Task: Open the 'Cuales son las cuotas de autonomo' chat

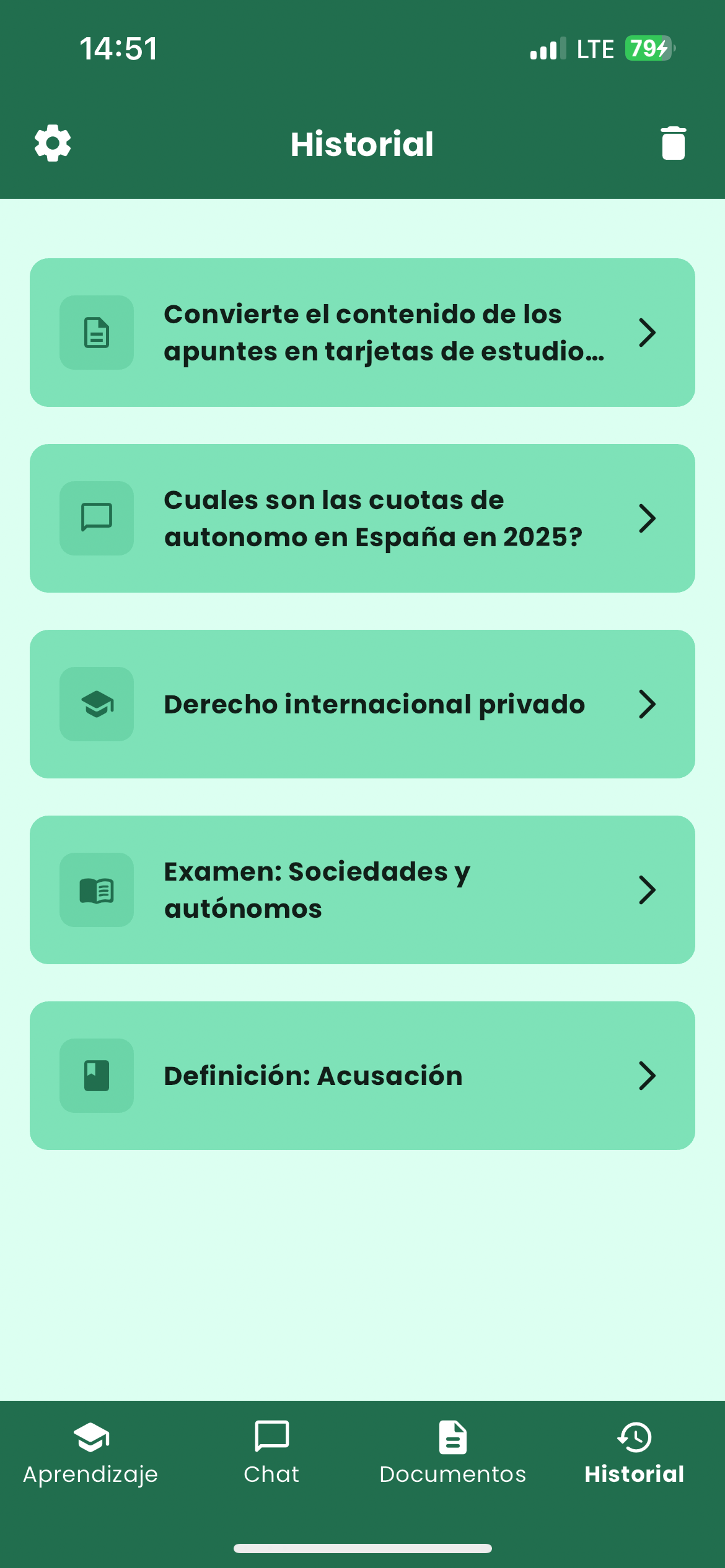Action: [362, 518]
